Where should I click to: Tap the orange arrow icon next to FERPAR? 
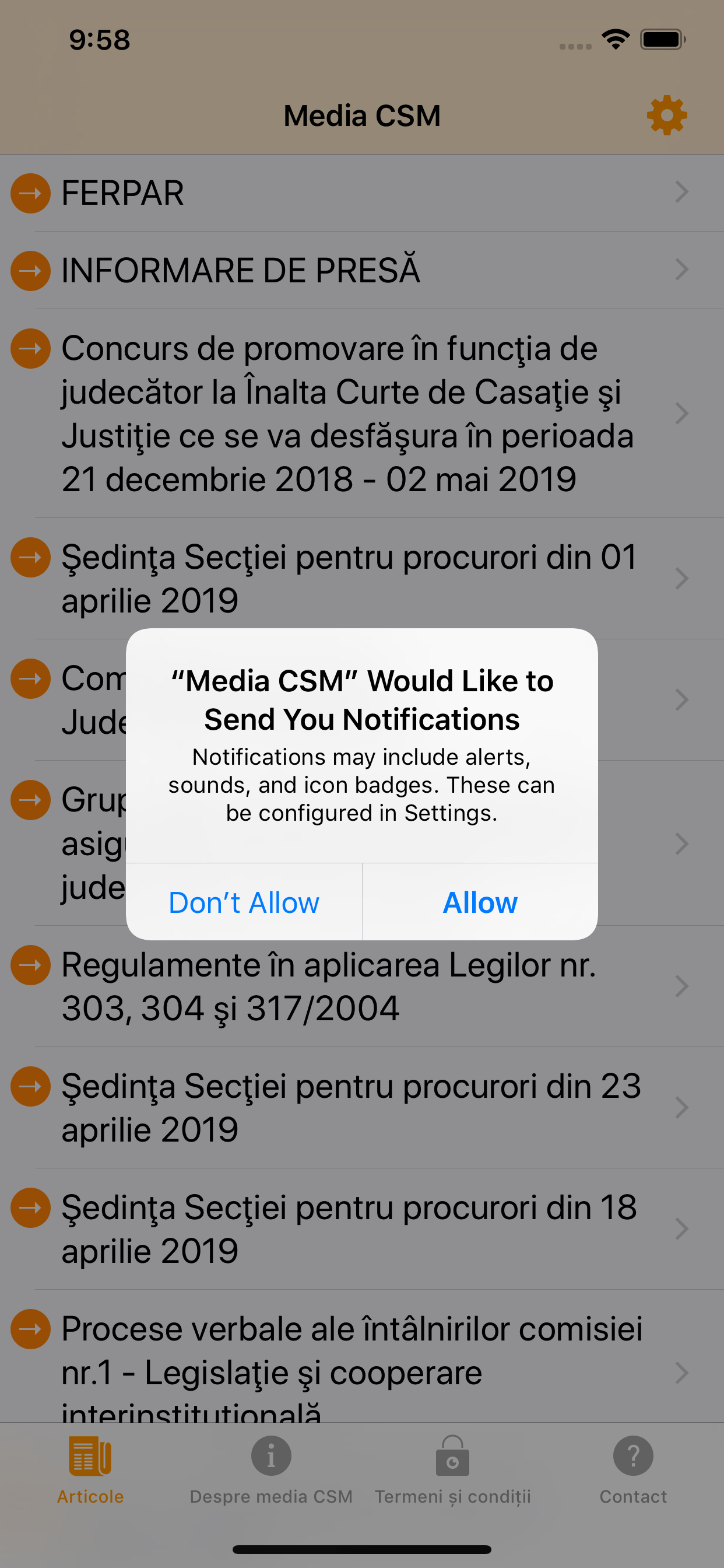pos(29,194)
